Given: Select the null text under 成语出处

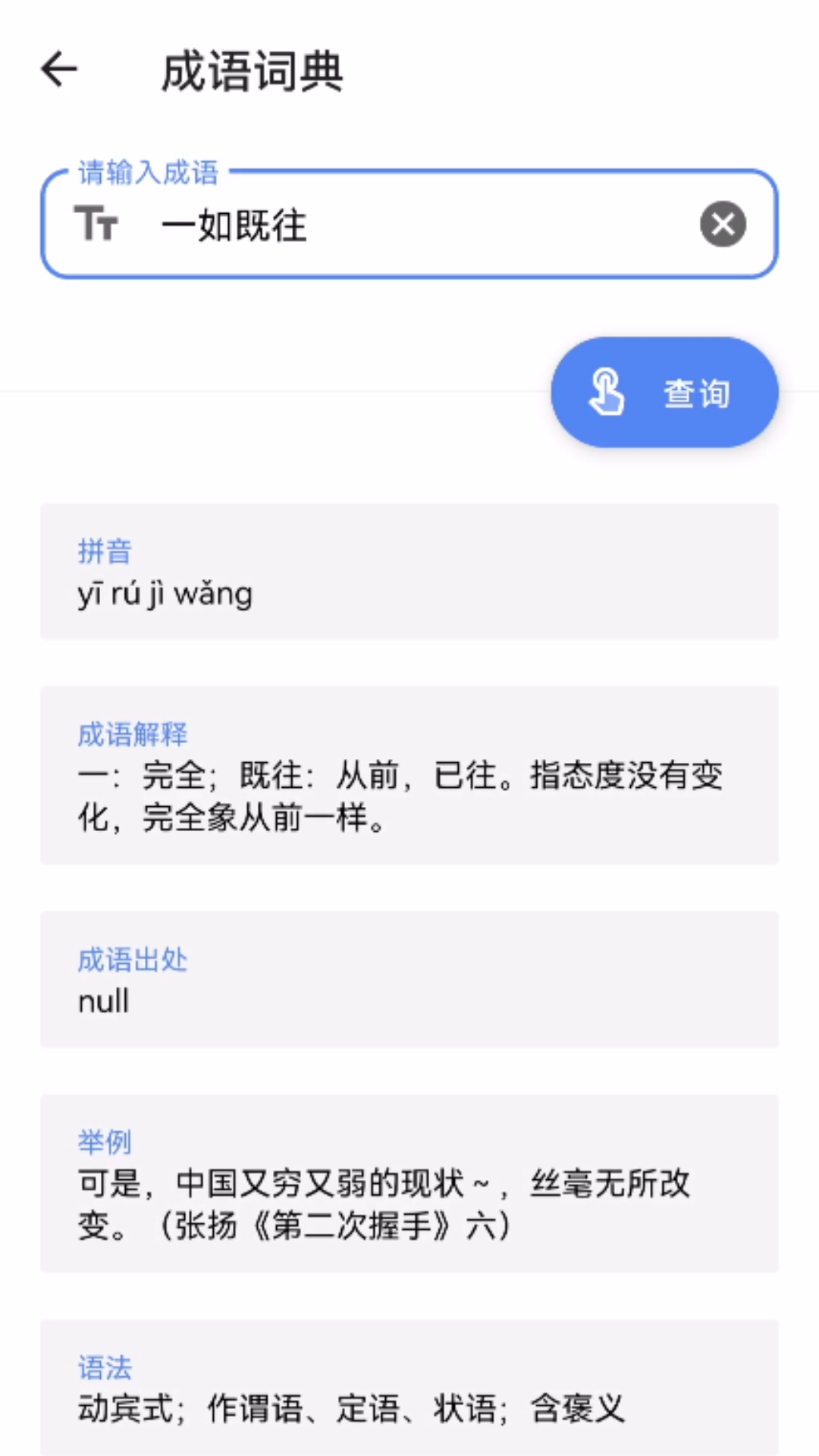Looking at the screenshot, I should point(102,1001).
